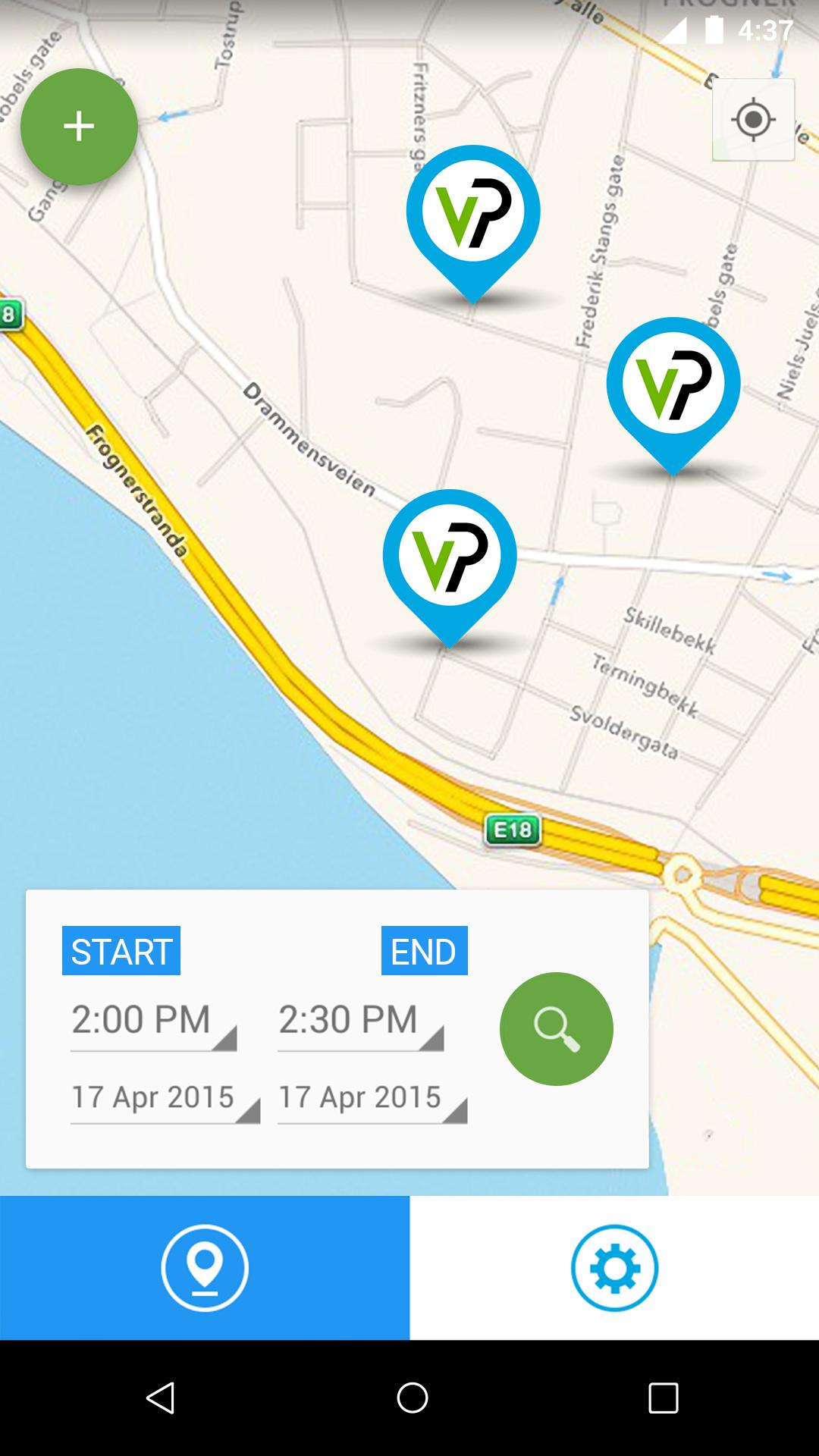Switch to the map location tab
The width and height of the screenshot is (819, 1456).
[205, 1268]
